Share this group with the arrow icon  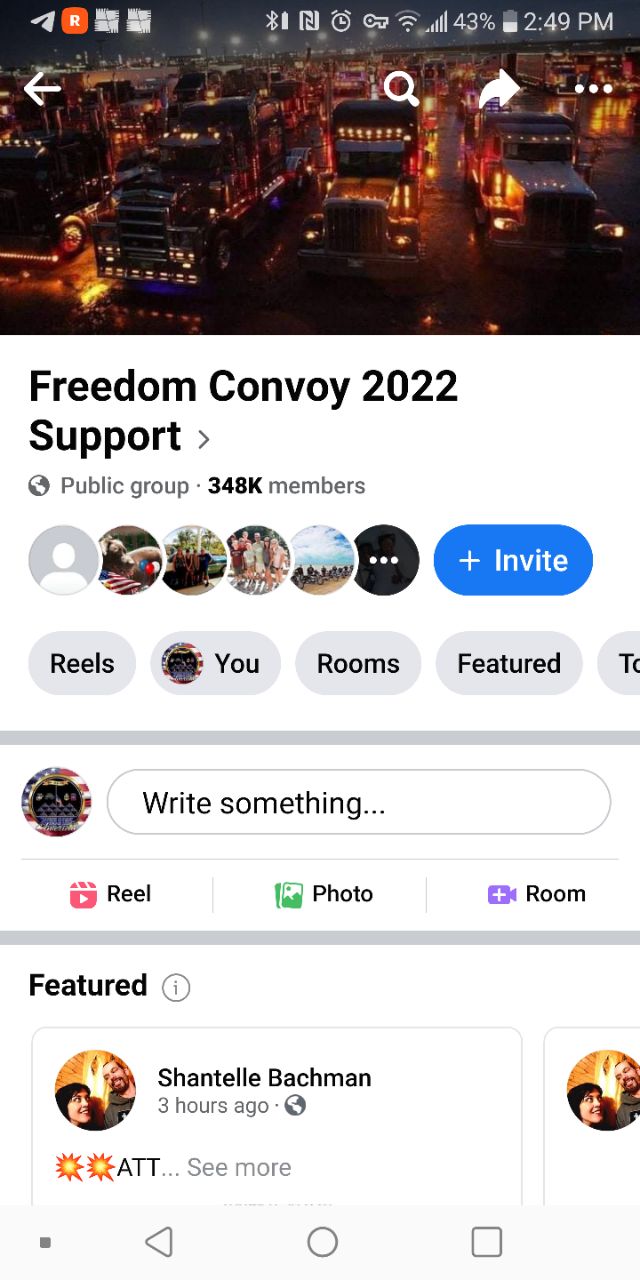tap(499, 88)
